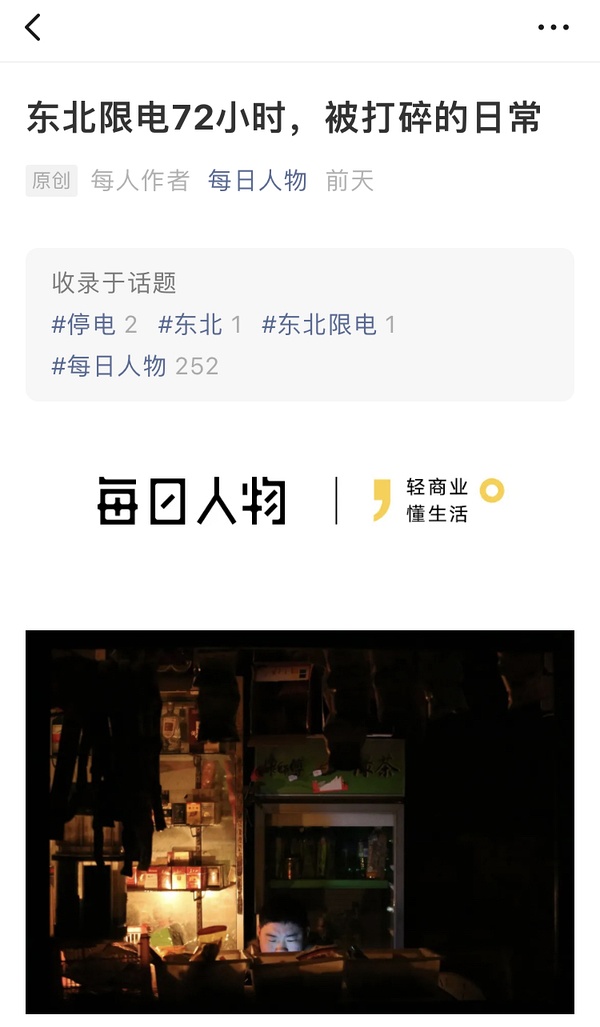Open the #东北 topic tag

click(x=191, y=324)
